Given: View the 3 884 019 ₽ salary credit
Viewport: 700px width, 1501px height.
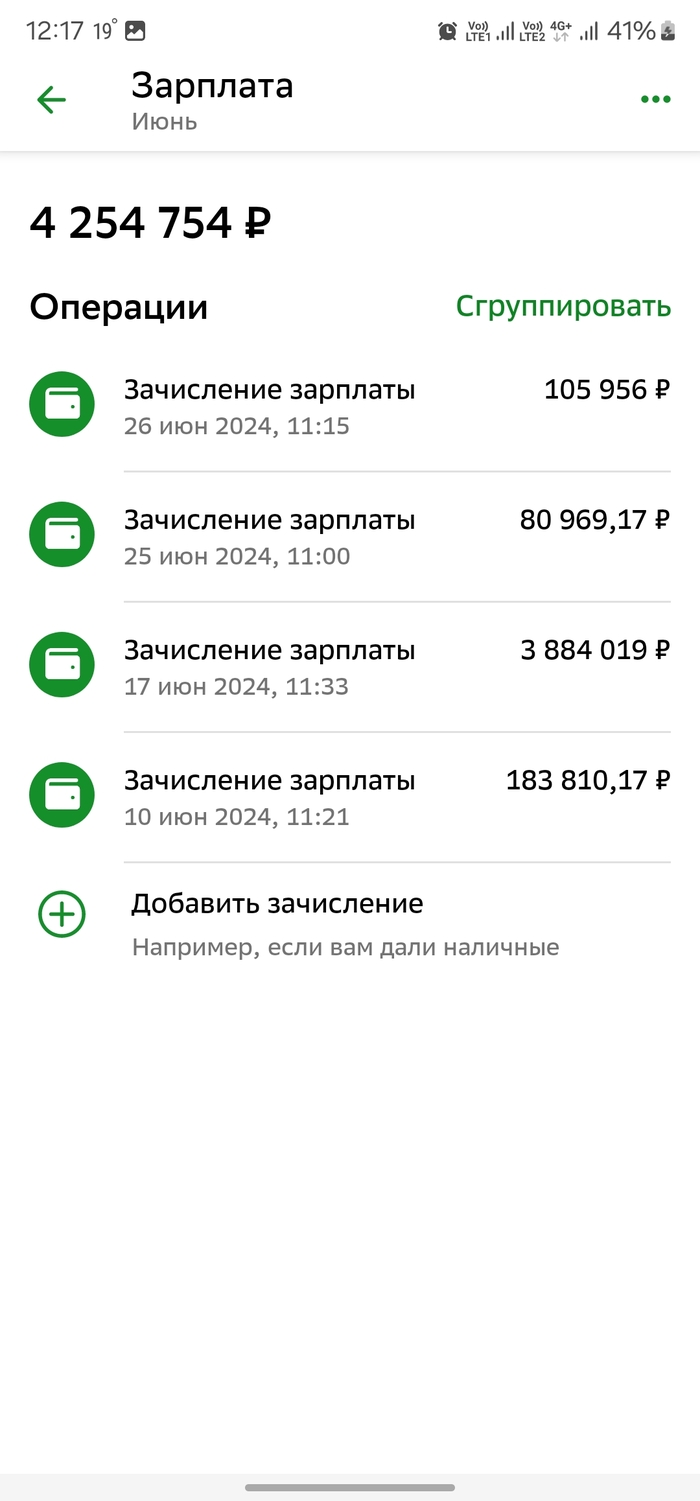Looking at the screenshot, I should coord(350,667).
